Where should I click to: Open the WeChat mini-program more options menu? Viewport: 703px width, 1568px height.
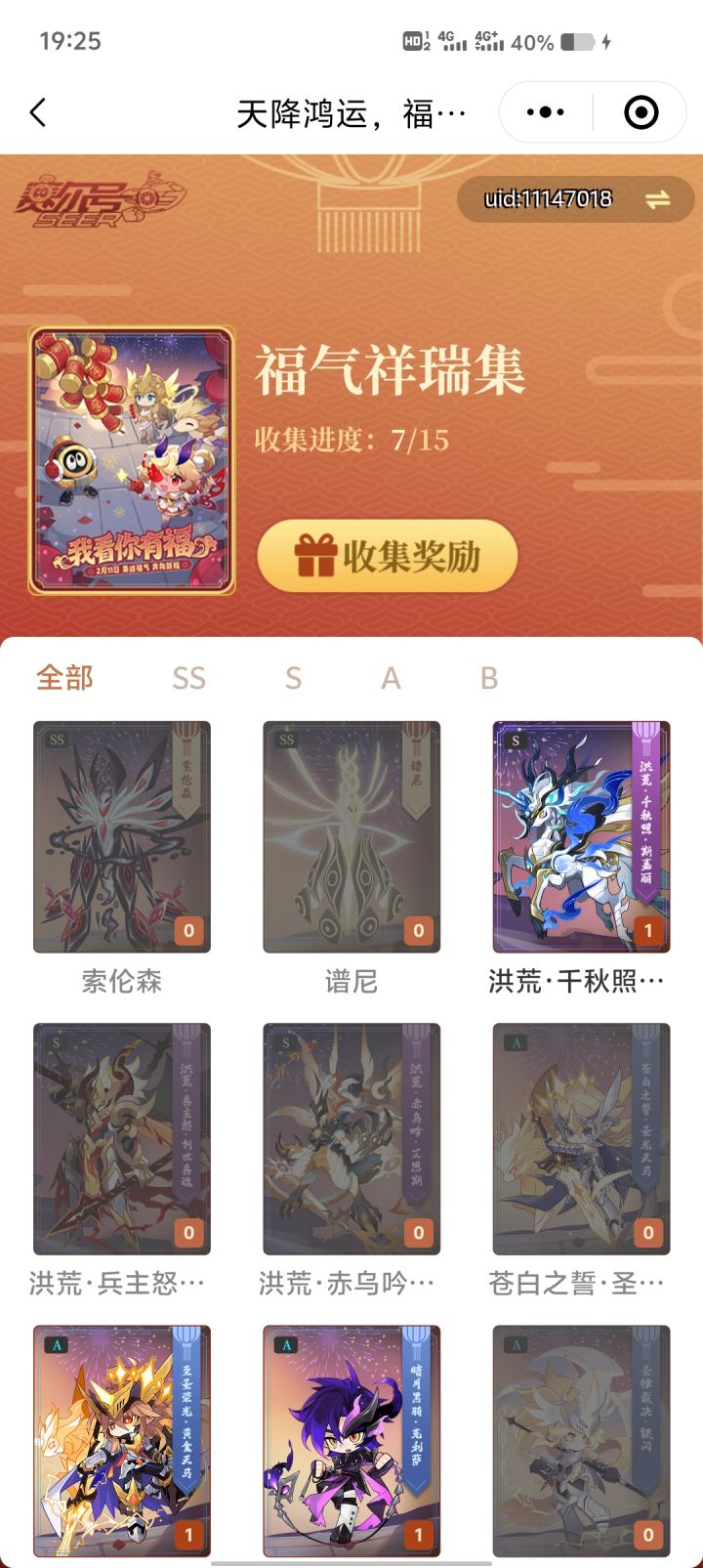(x=543, y=112)
